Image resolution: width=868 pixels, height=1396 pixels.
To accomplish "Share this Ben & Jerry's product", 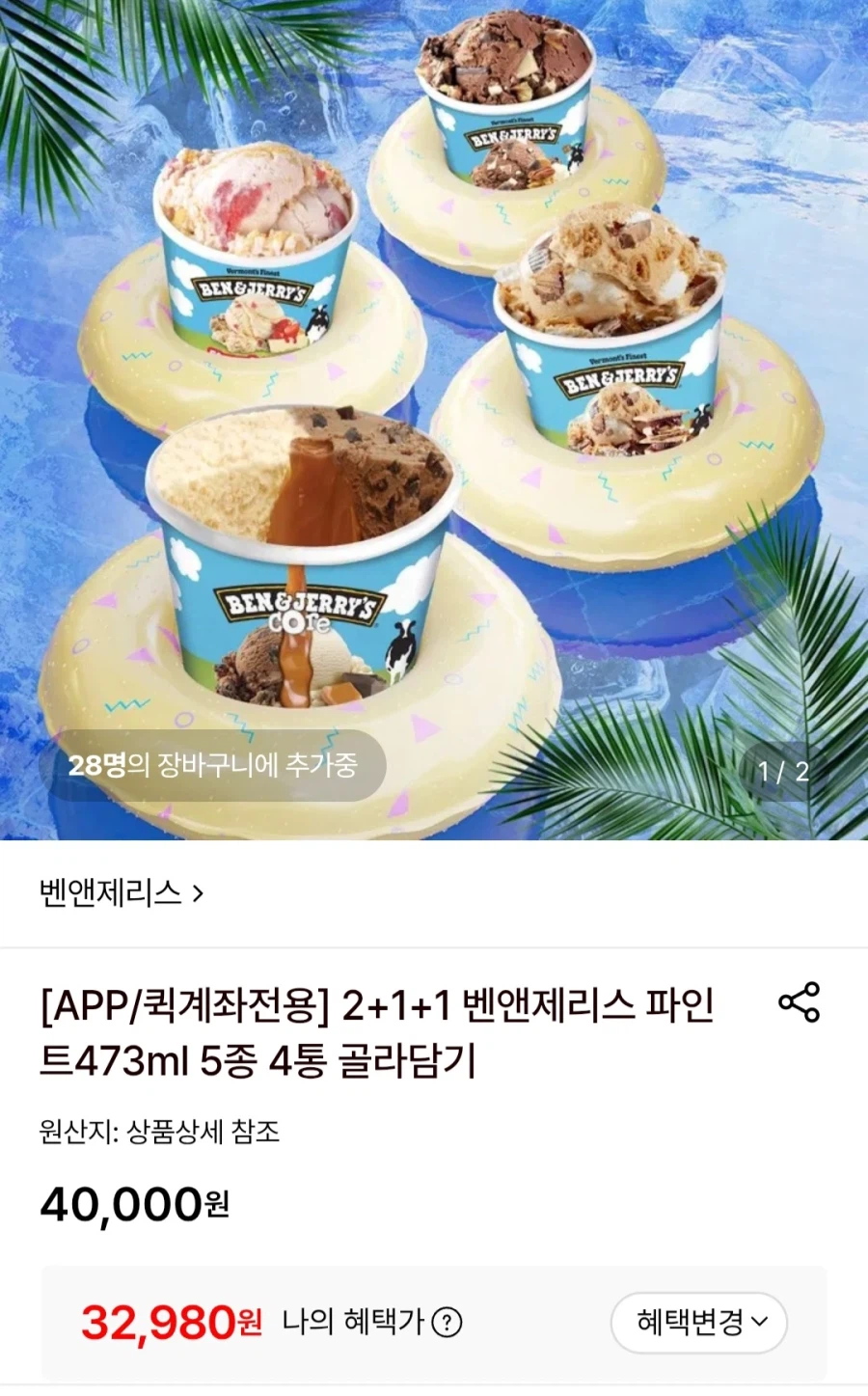I will pyautogui.click(x=799, y=1002).
